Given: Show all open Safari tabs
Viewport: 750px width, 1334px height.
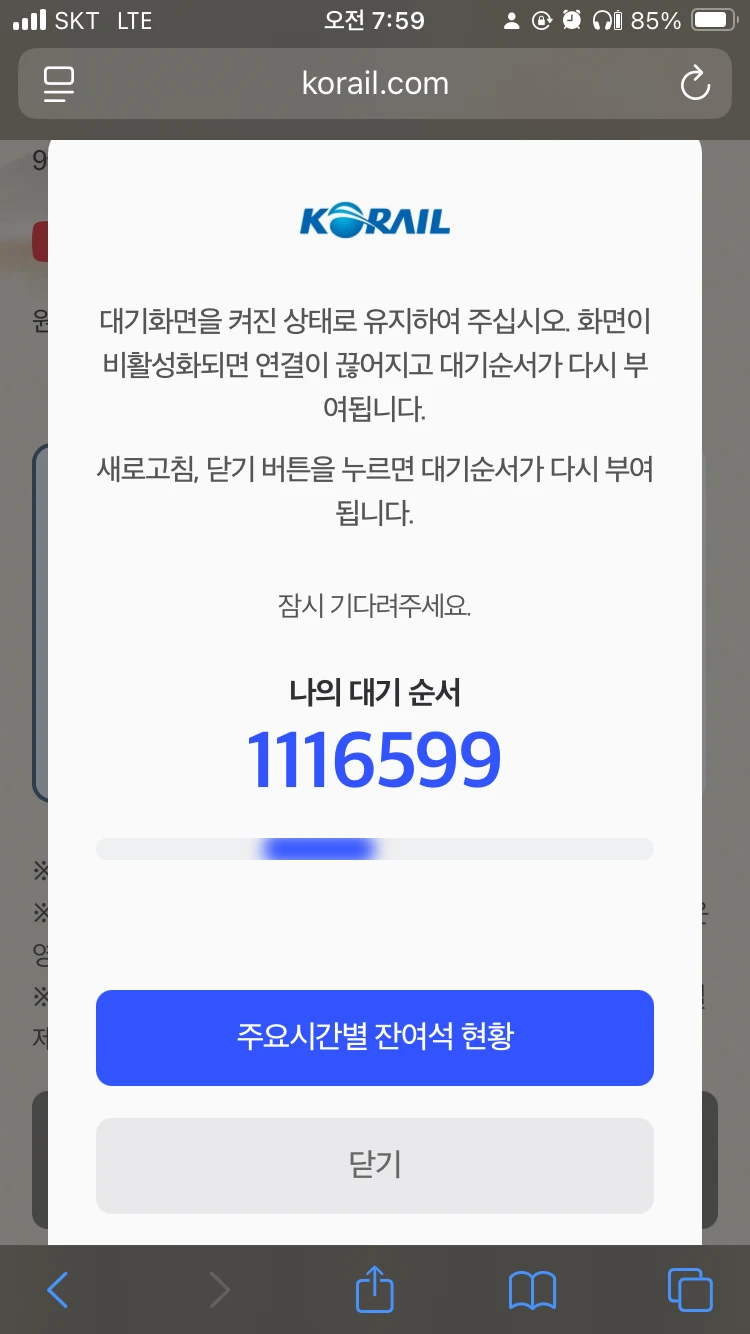Looking at the screenshot, I should click(690, 1290).
